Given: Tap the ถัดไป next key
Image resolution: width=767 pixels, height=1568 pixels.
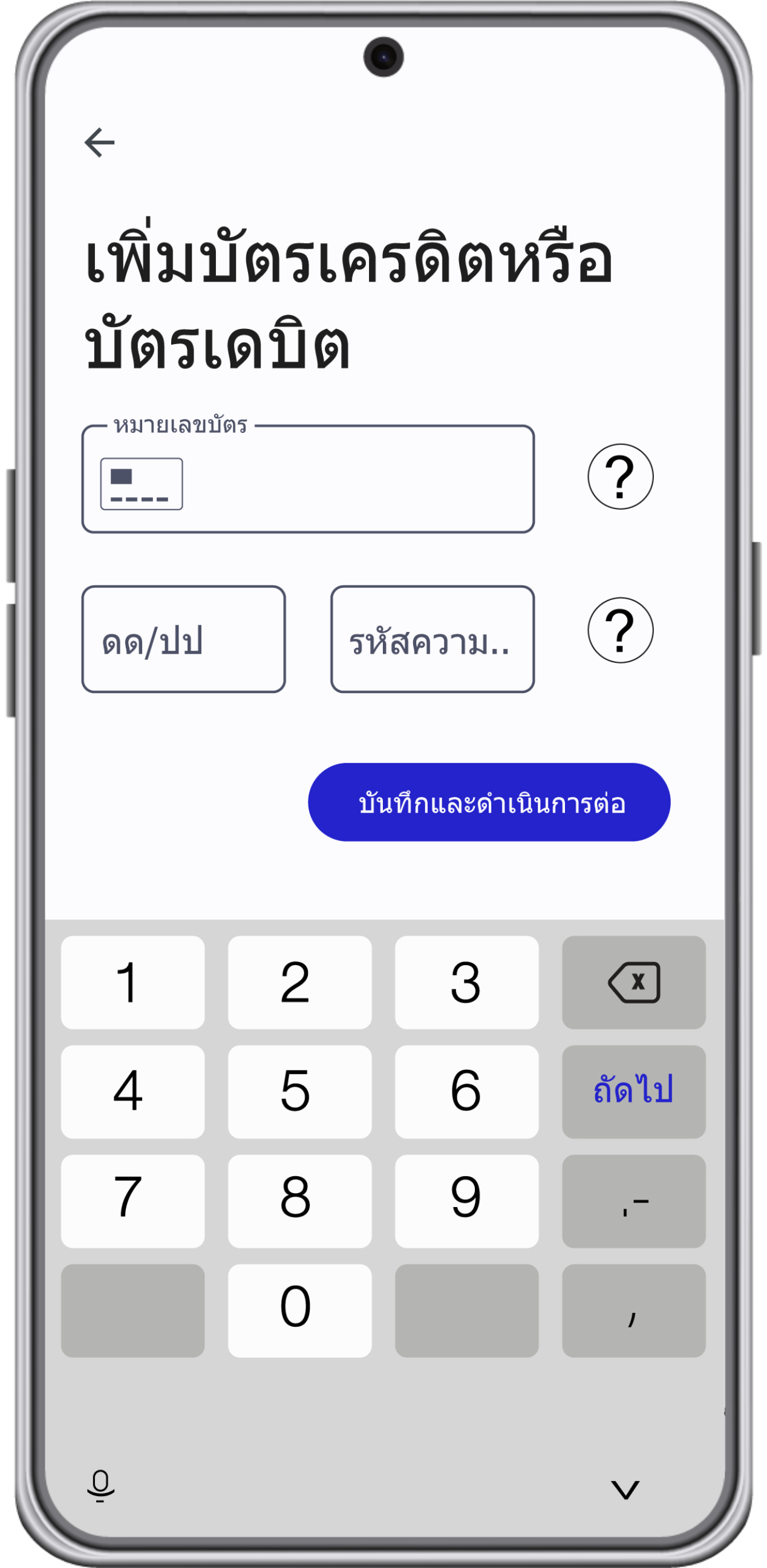Looking at the screenshot, I should point(633,1092).
